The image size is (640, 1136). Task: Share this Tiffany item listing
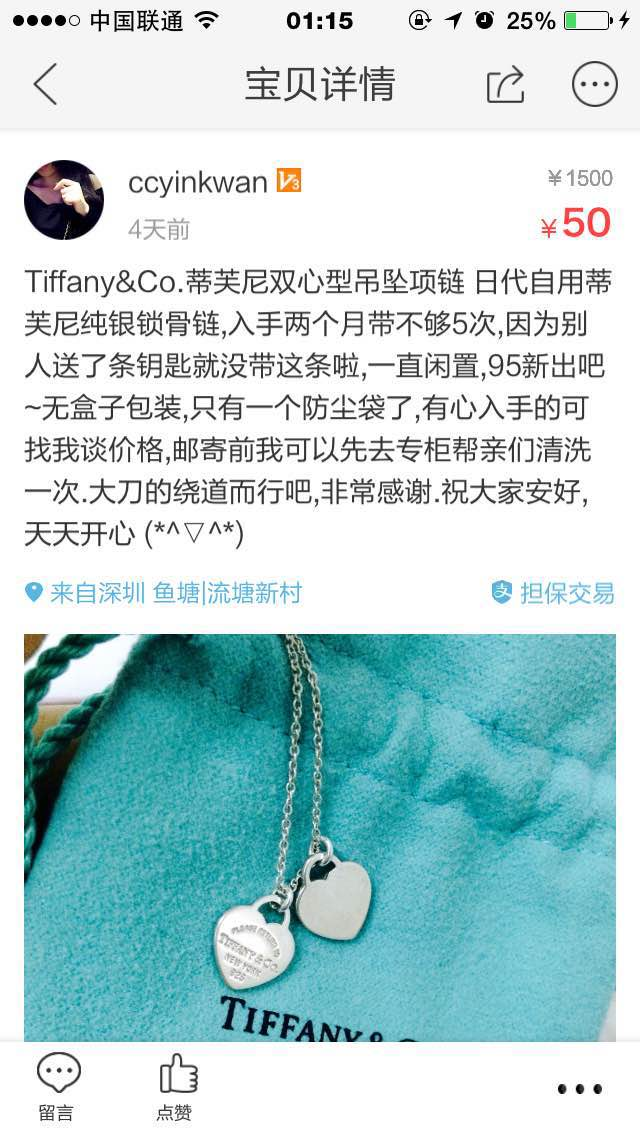pyautogui.click(x=505, y=85)
